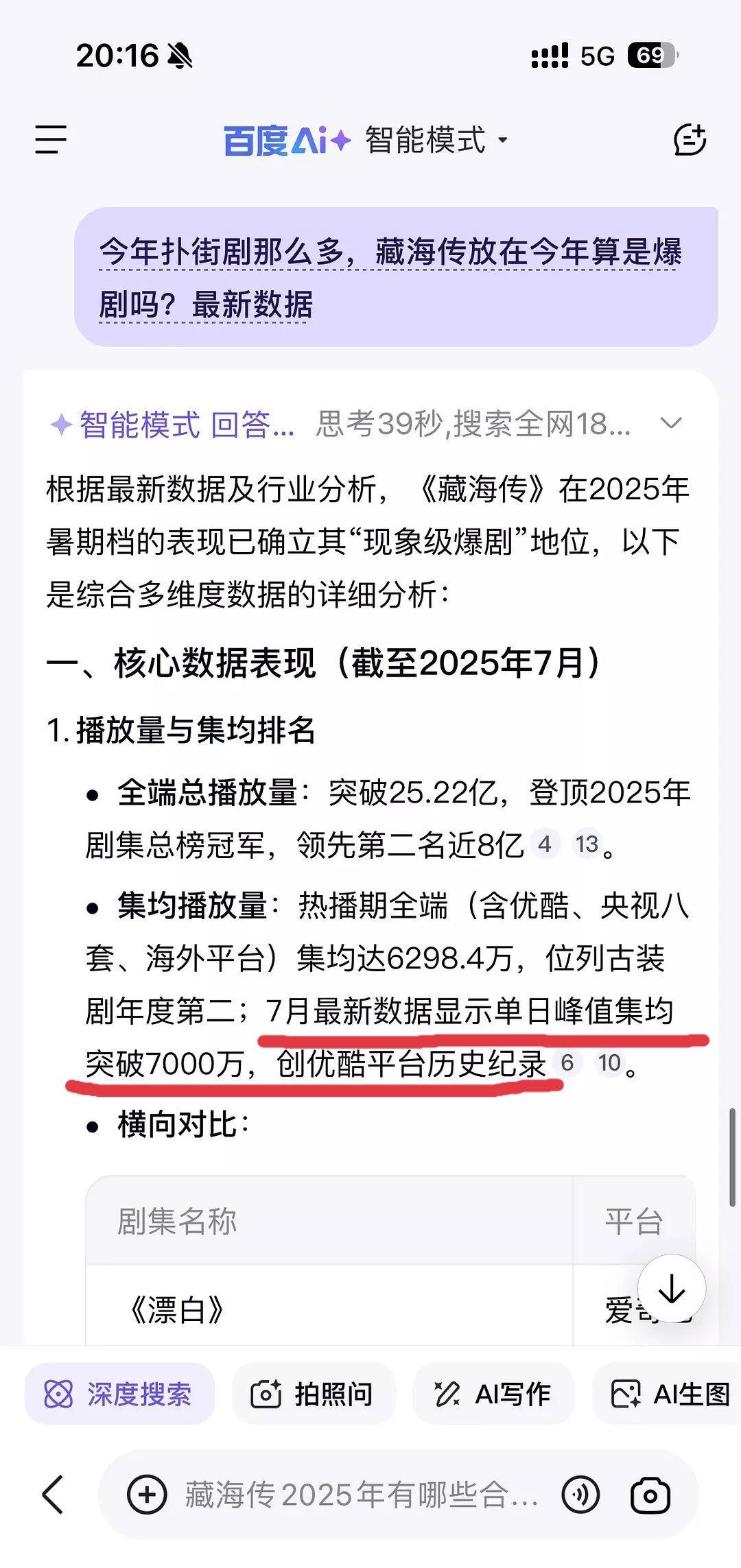Open the hamburger menu
Image resolution: width=741 pixels, height=1568 pixels.
point(51,140)
